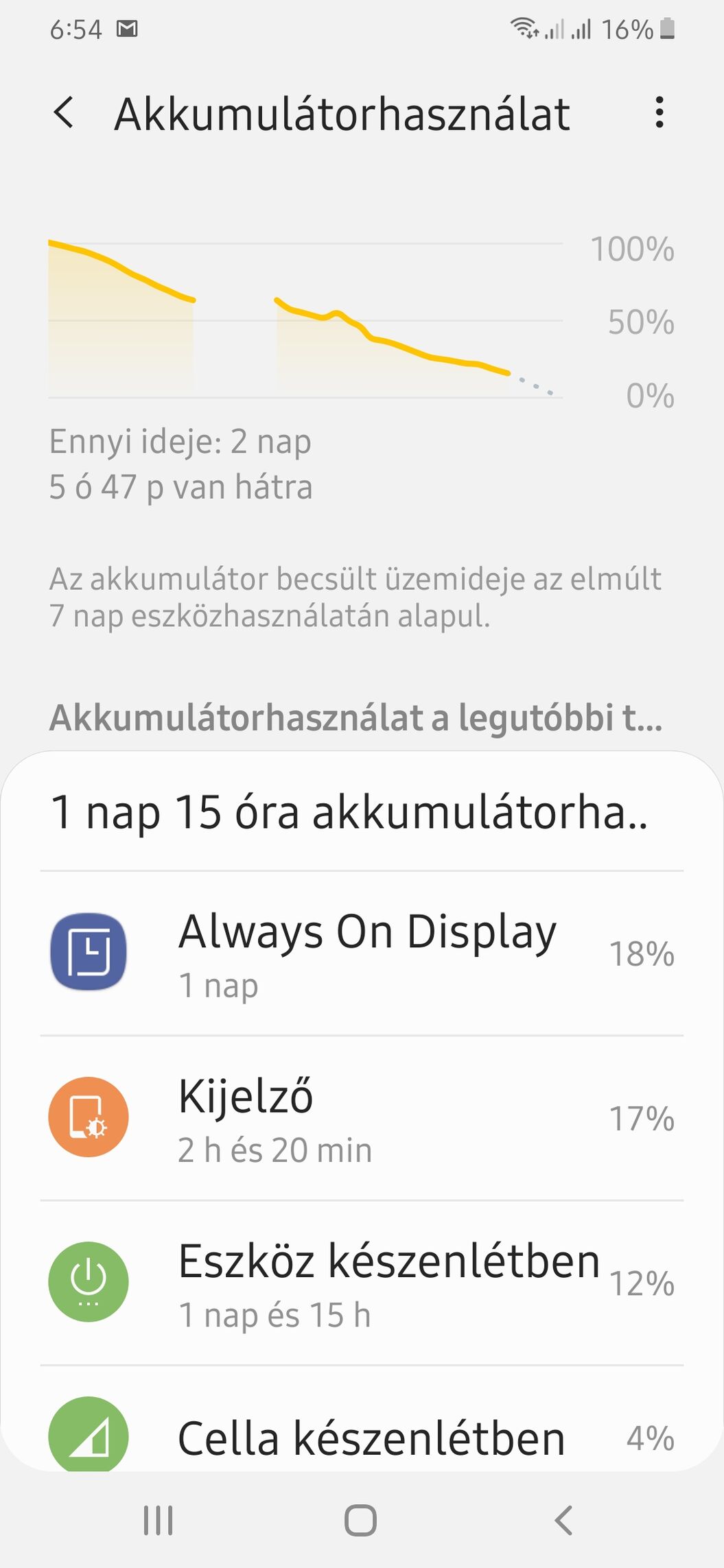The height and width of the screenshot is (1568, 724).
Task: Open recent apps from navigation bar
Action: click(x=158, y=1520)
